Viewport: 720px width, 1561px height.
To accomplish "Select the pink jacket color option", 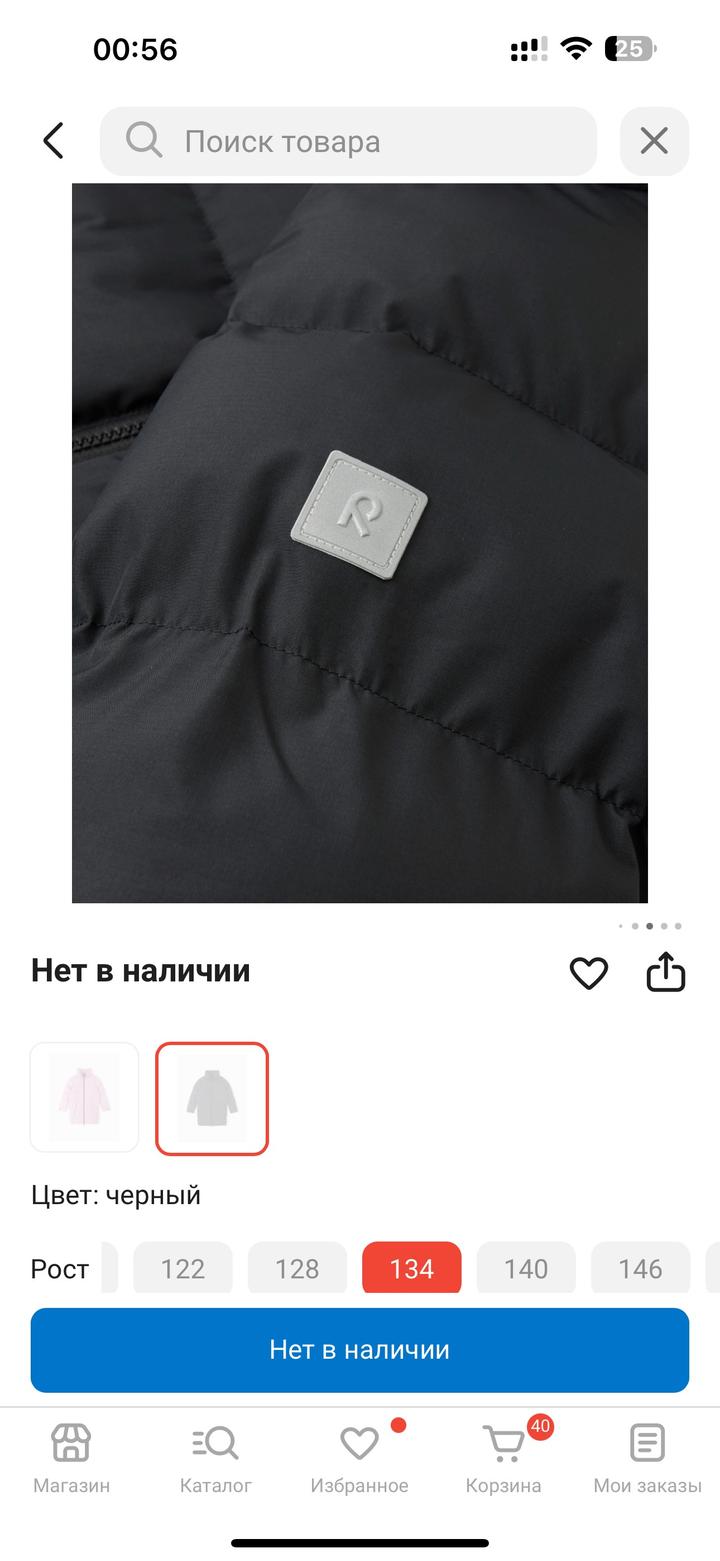I will (84, 1097).
